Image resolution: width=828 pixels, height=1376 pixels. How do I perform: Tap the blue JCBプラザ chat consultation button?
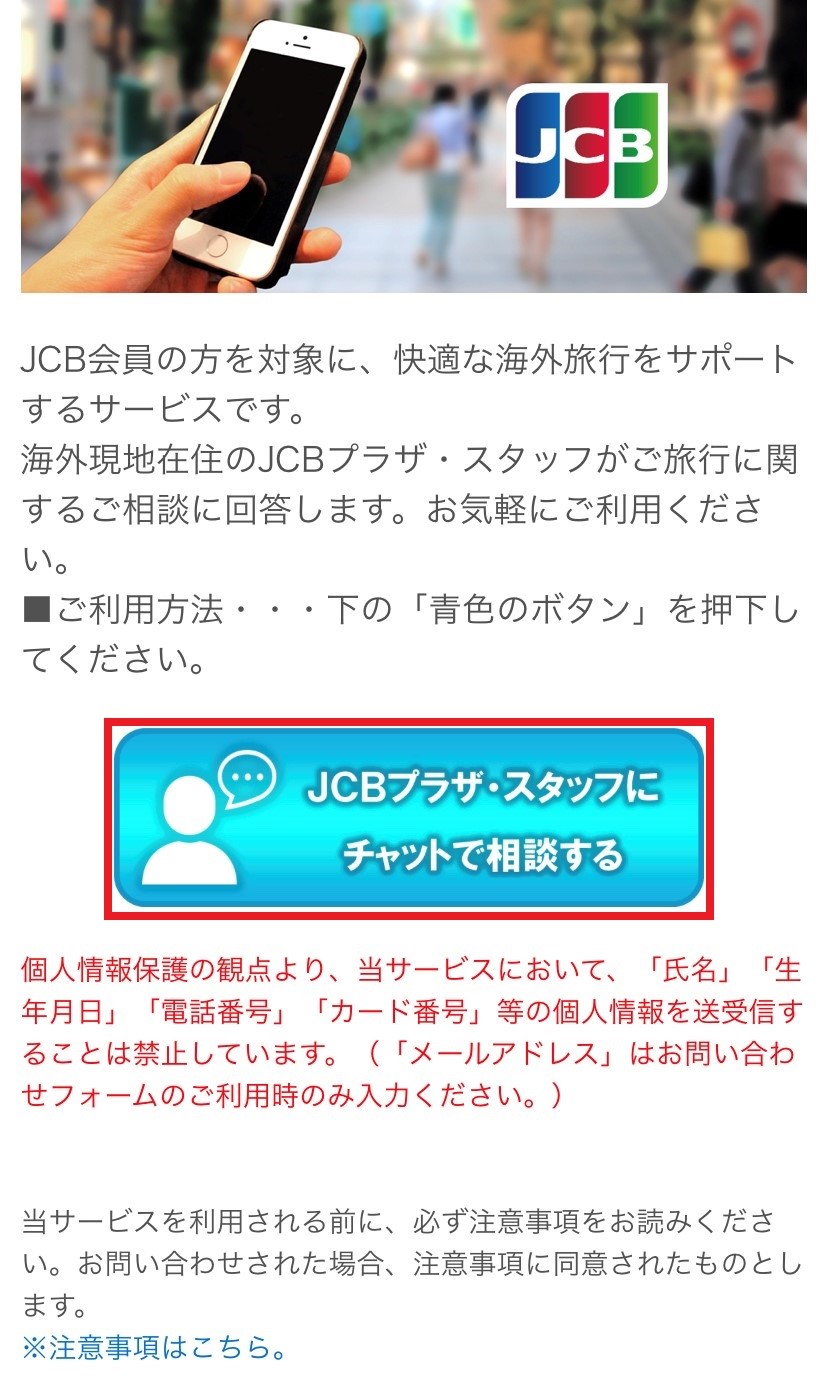click(409, 818)
